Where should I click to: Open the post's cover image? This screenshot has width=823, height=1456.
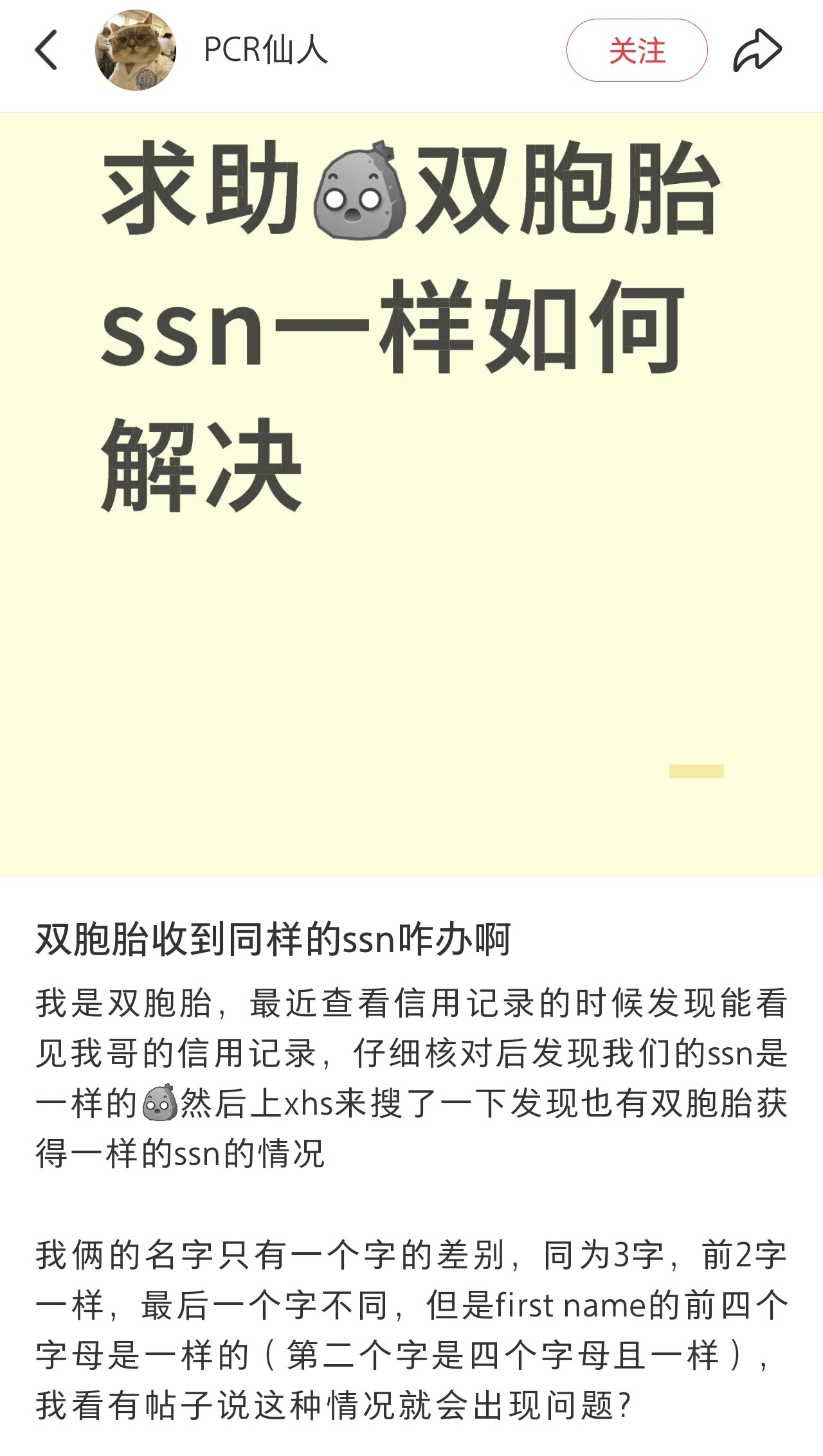click(411, 494)
